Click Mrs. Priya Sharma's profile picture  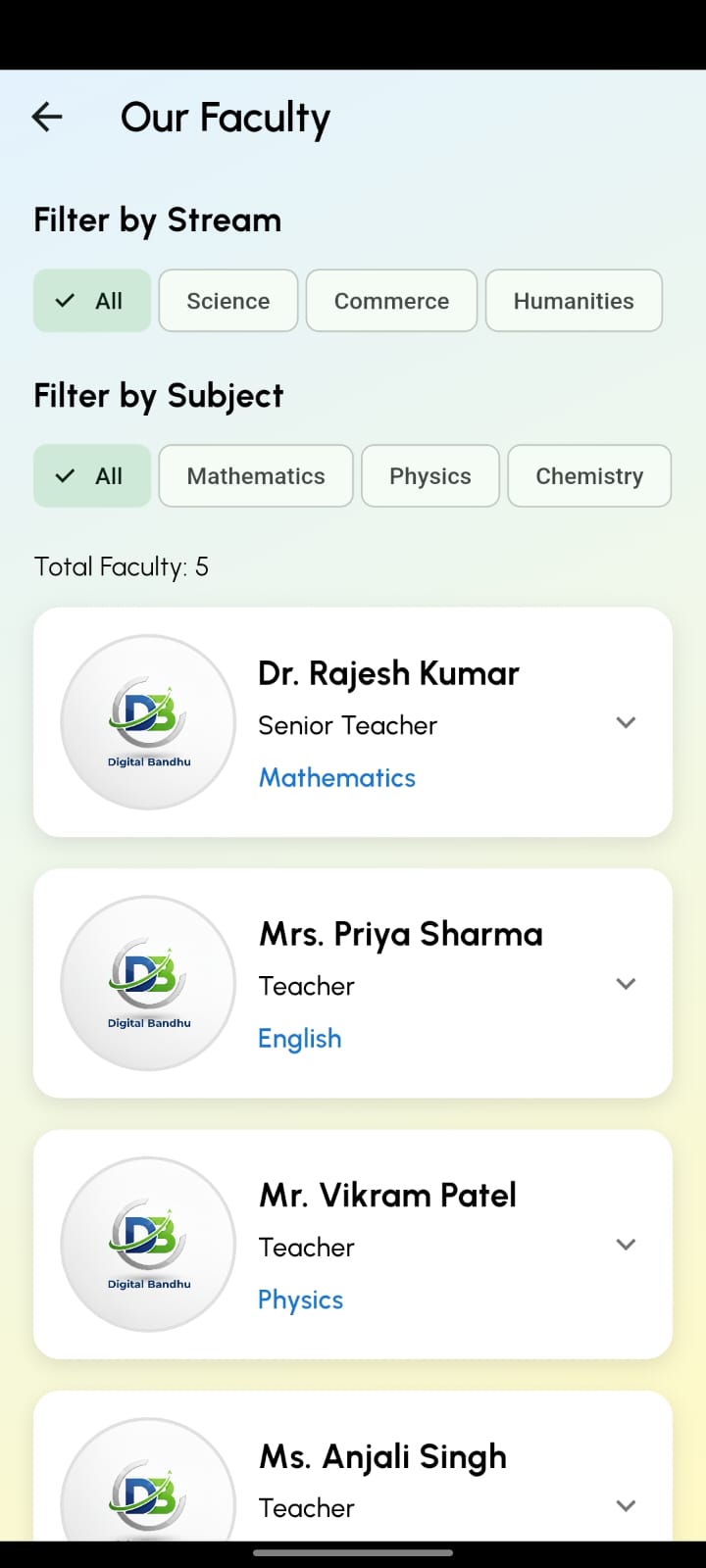(148, 983)
